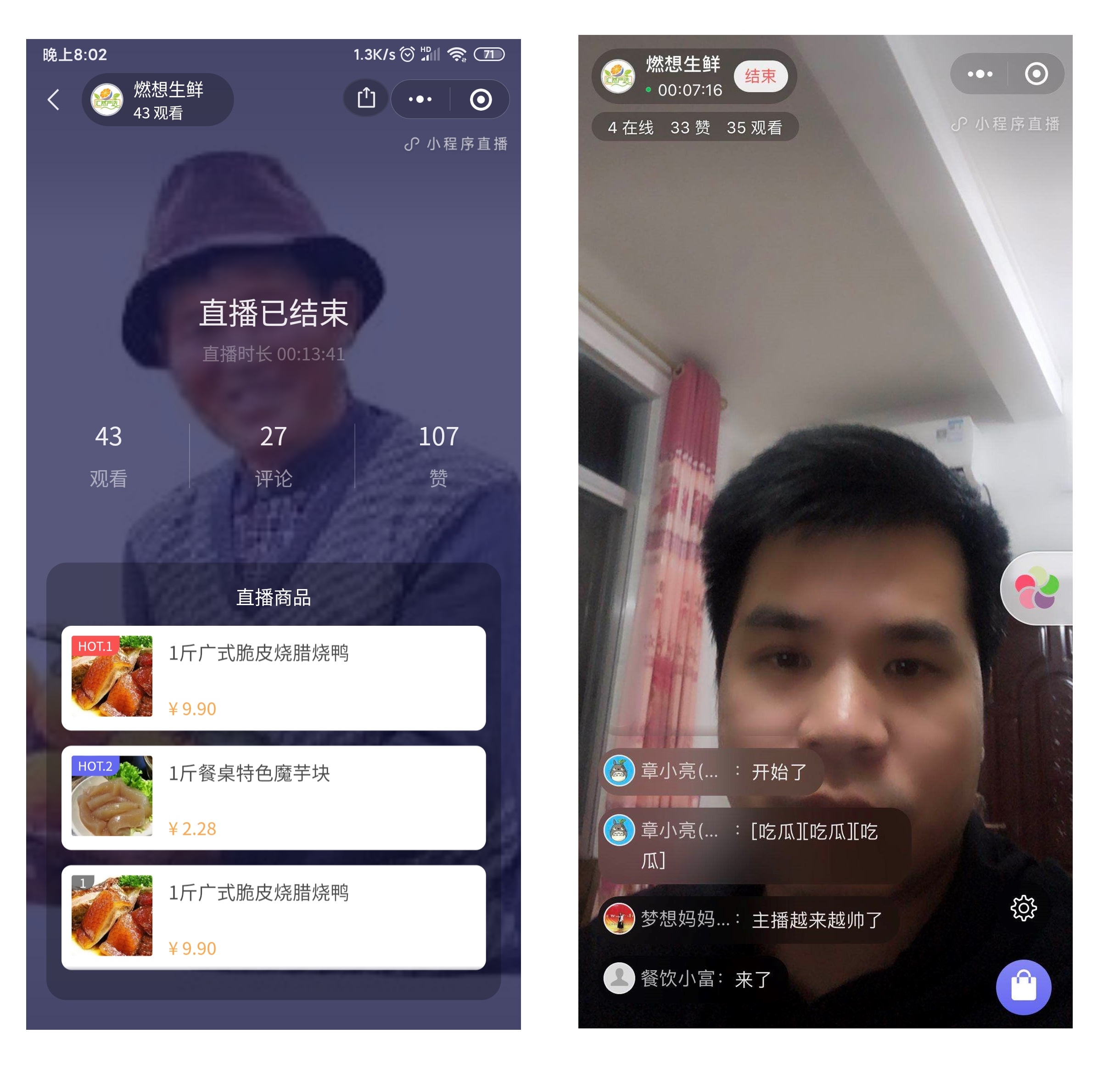Open the shopping bag product list

1023,987
